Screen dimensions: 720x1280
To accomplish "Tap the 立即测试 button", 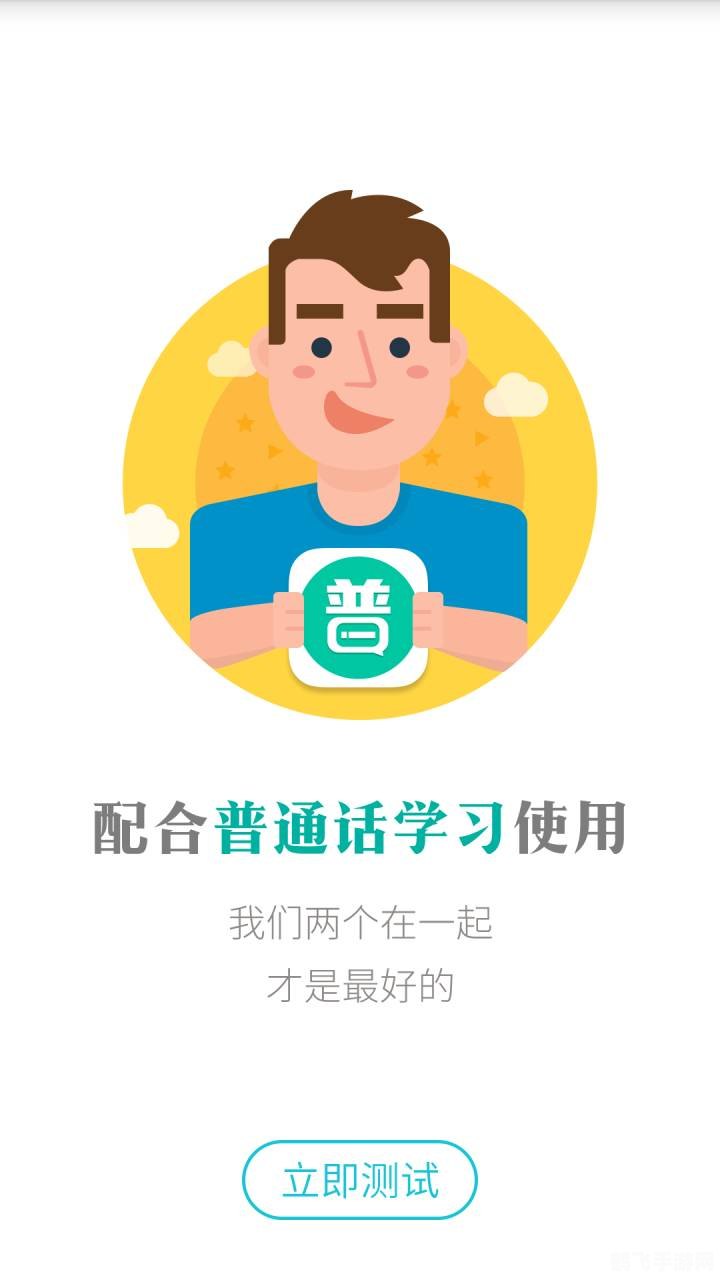I will tap(360, 1180).
